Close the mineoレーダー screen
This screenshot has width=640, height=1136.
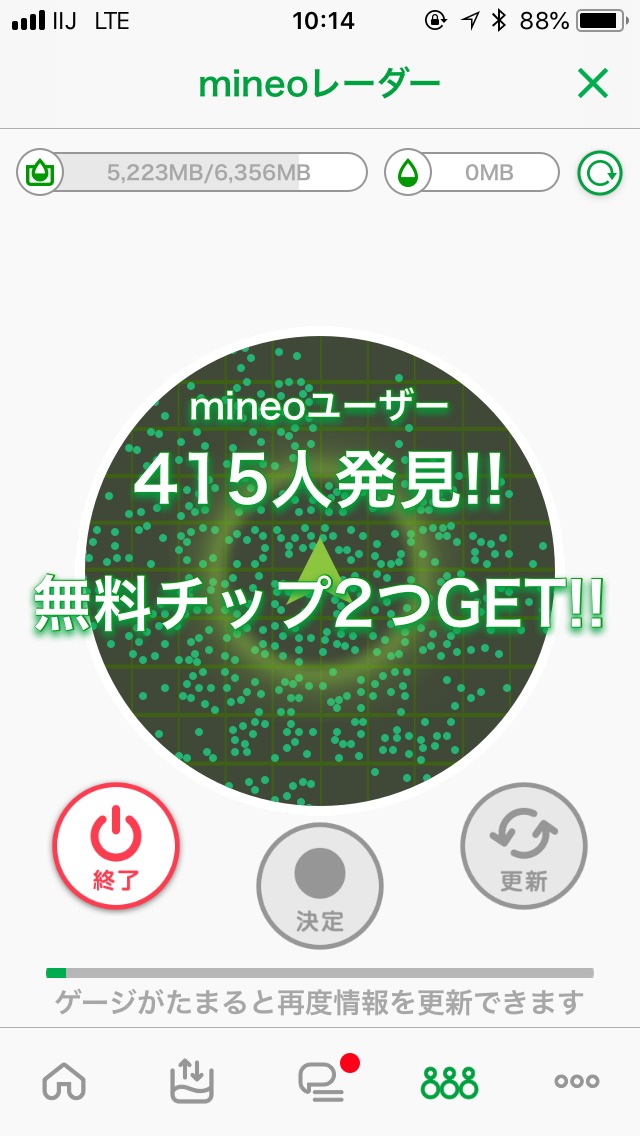(x=593, y=85)
